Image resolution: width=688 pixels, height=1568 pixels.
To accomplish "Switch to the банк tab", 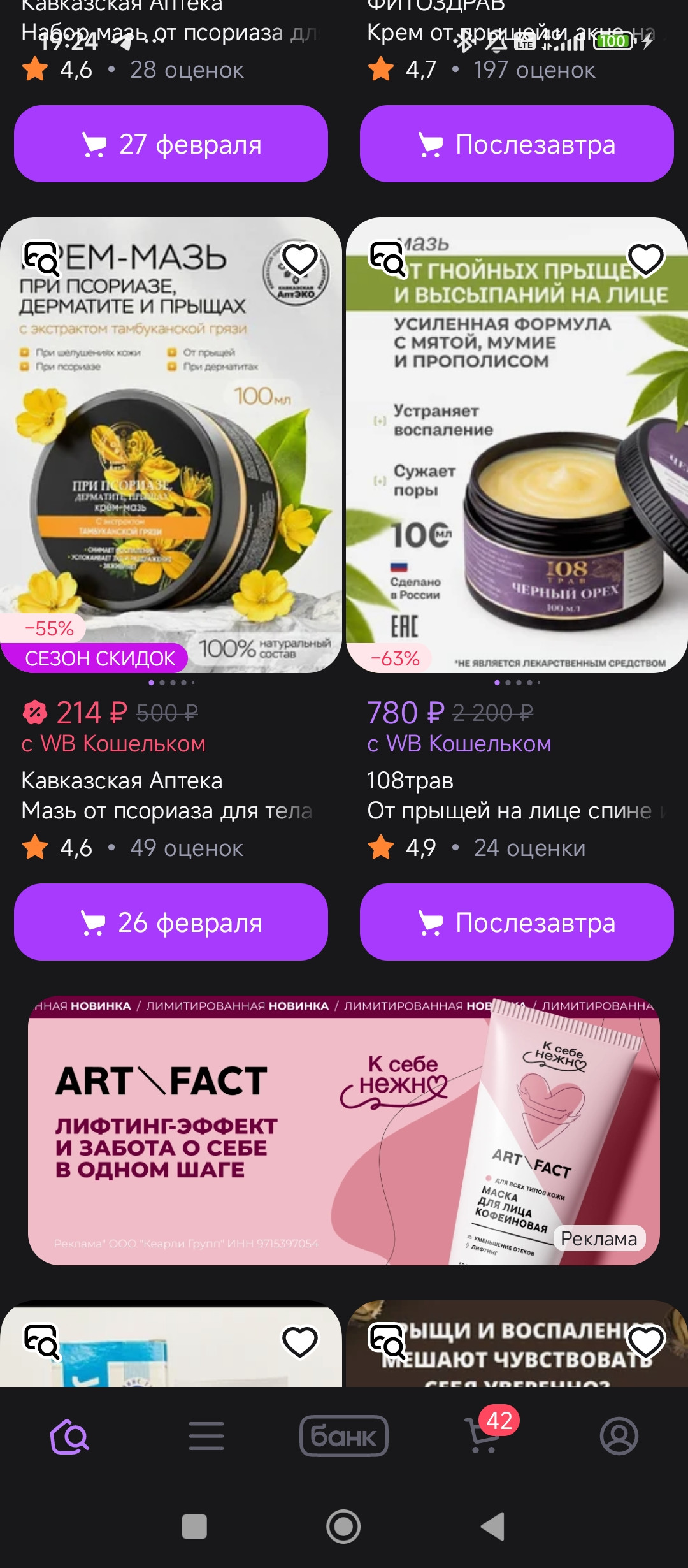I will click(344, 1437).
